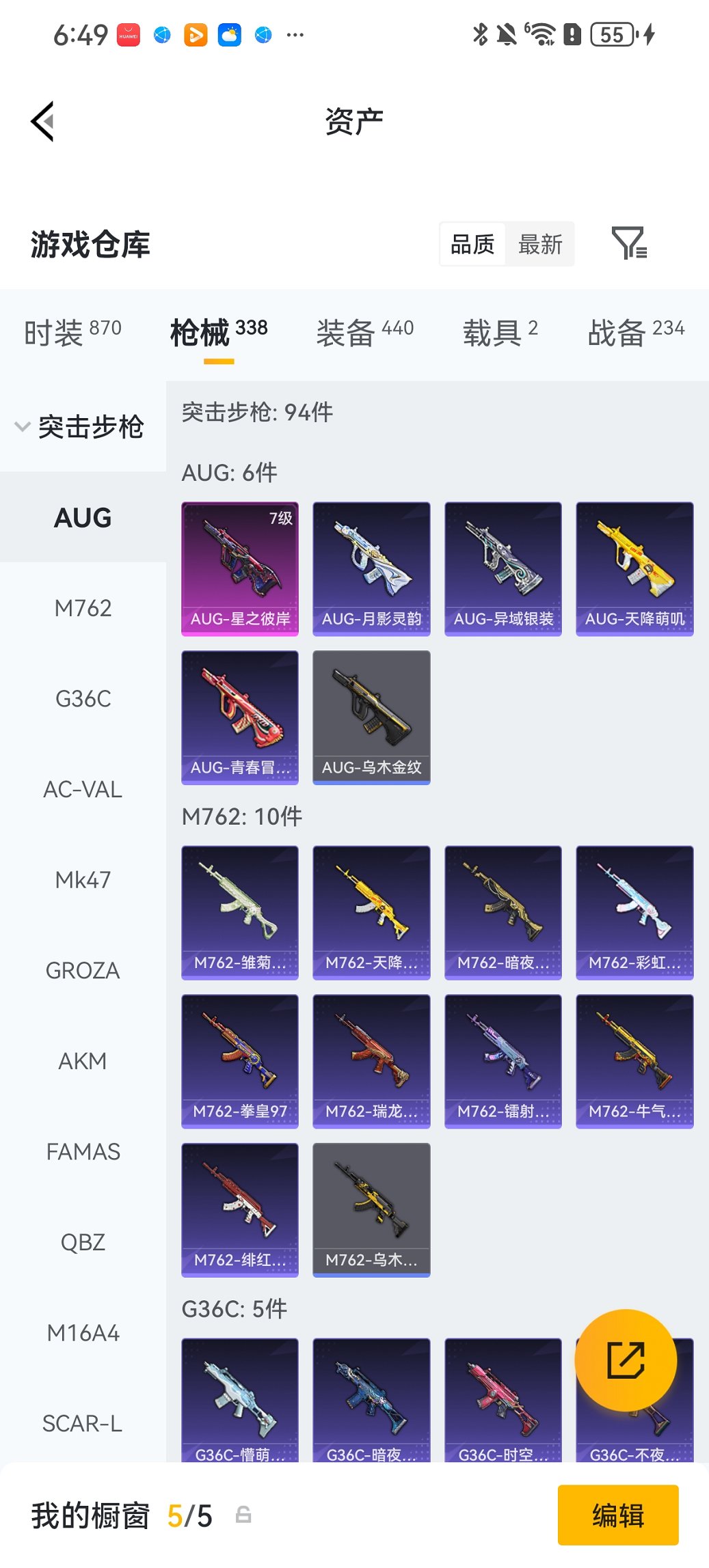Sort inventory by 最新
Image resolution: width=709 pixels, height=1568 pixels.
tap(539, 244)
